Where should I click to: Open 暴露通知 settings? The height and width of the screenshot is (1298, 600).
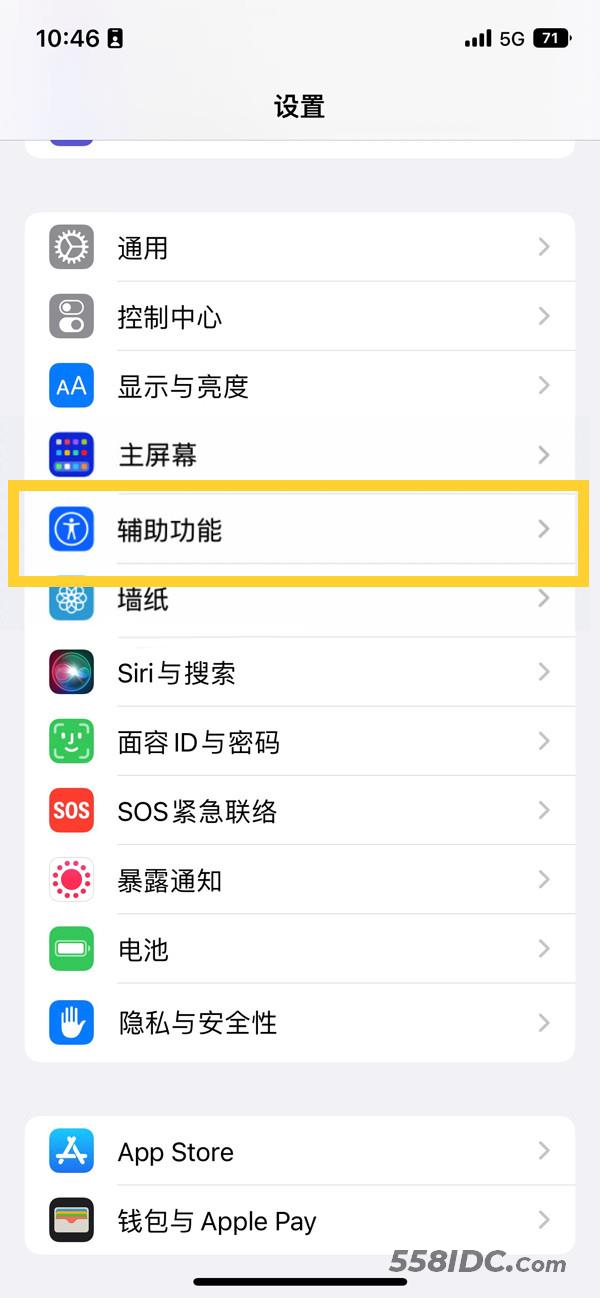pos(300,879)
